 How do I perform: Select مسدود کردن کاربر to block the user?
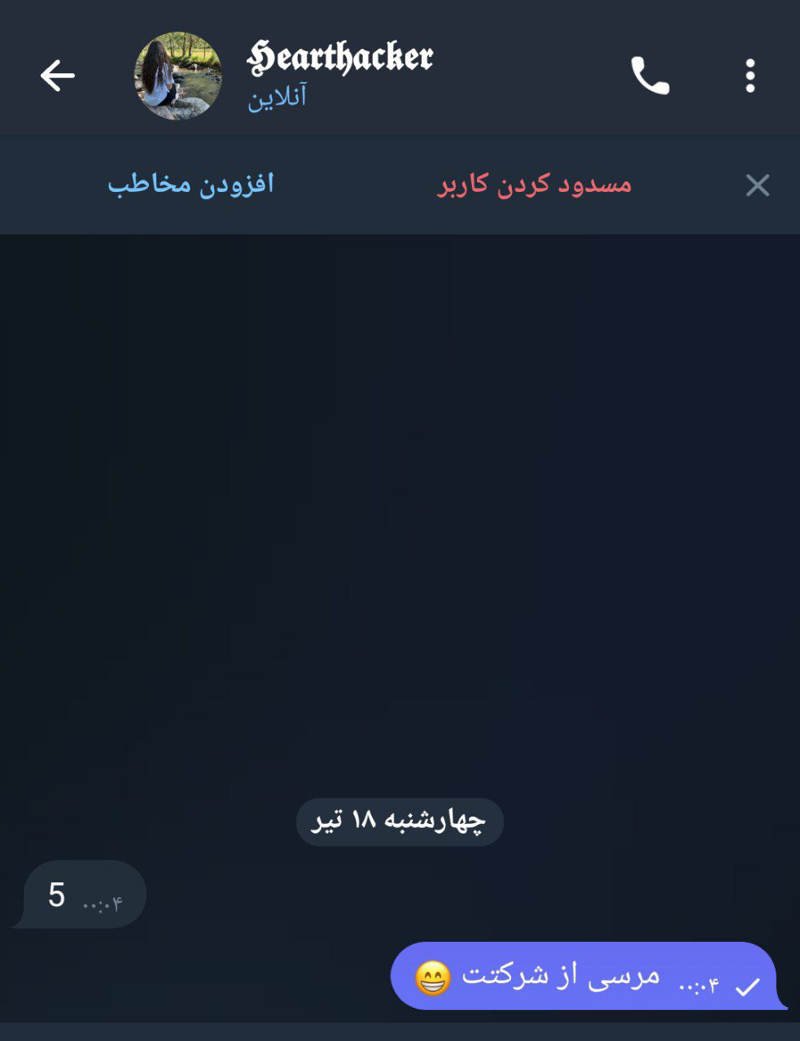point(534,185)
